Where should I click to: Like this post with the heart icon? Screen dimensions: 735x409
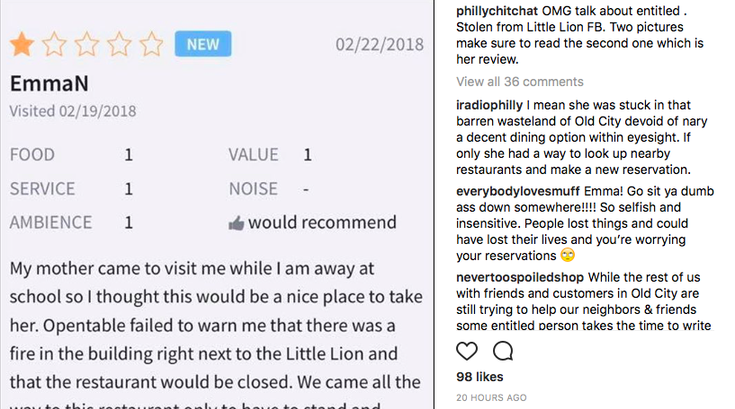(x=467, y=351)
